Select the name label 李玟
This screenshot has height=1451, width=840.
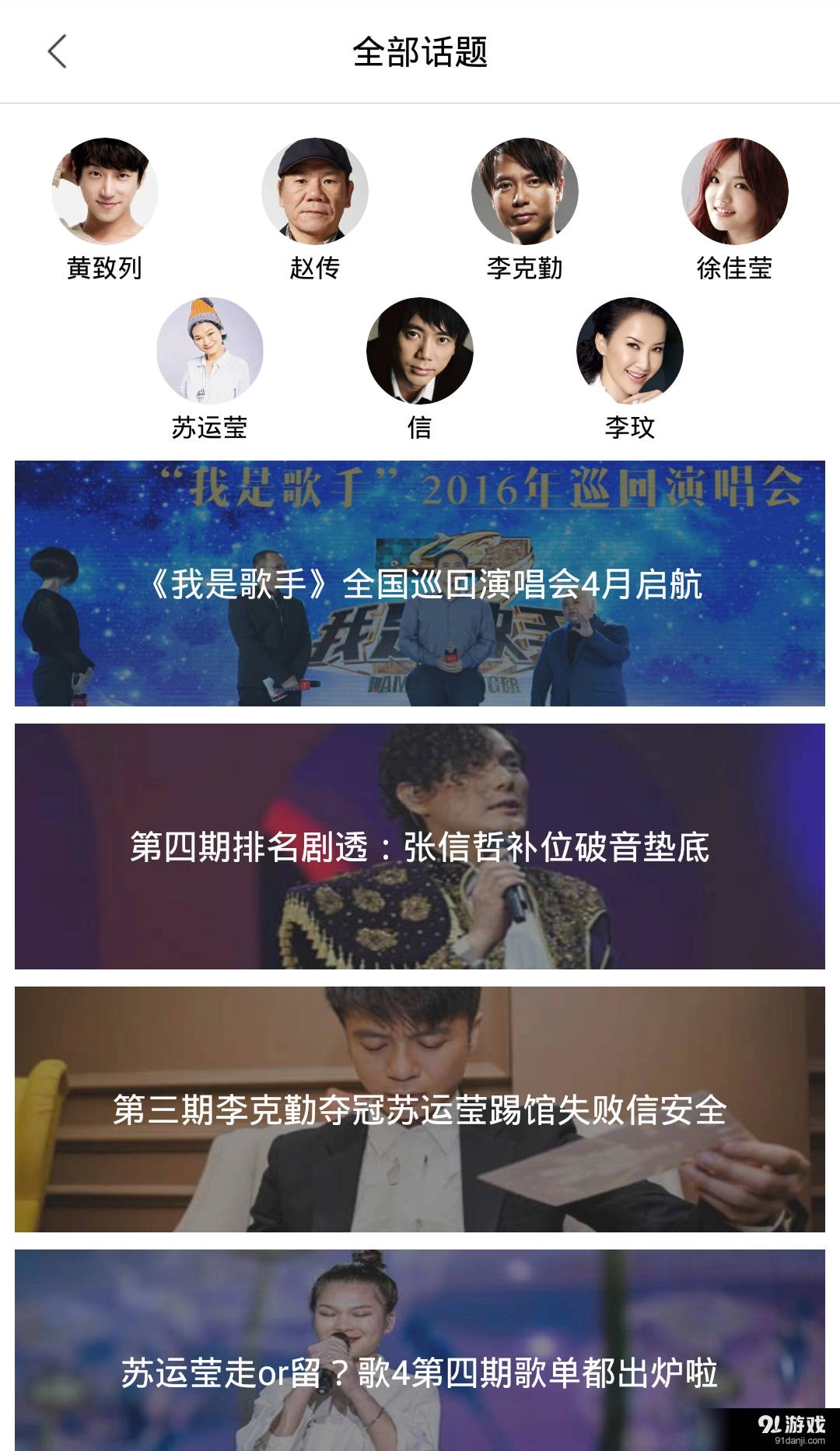pos(628,428)
